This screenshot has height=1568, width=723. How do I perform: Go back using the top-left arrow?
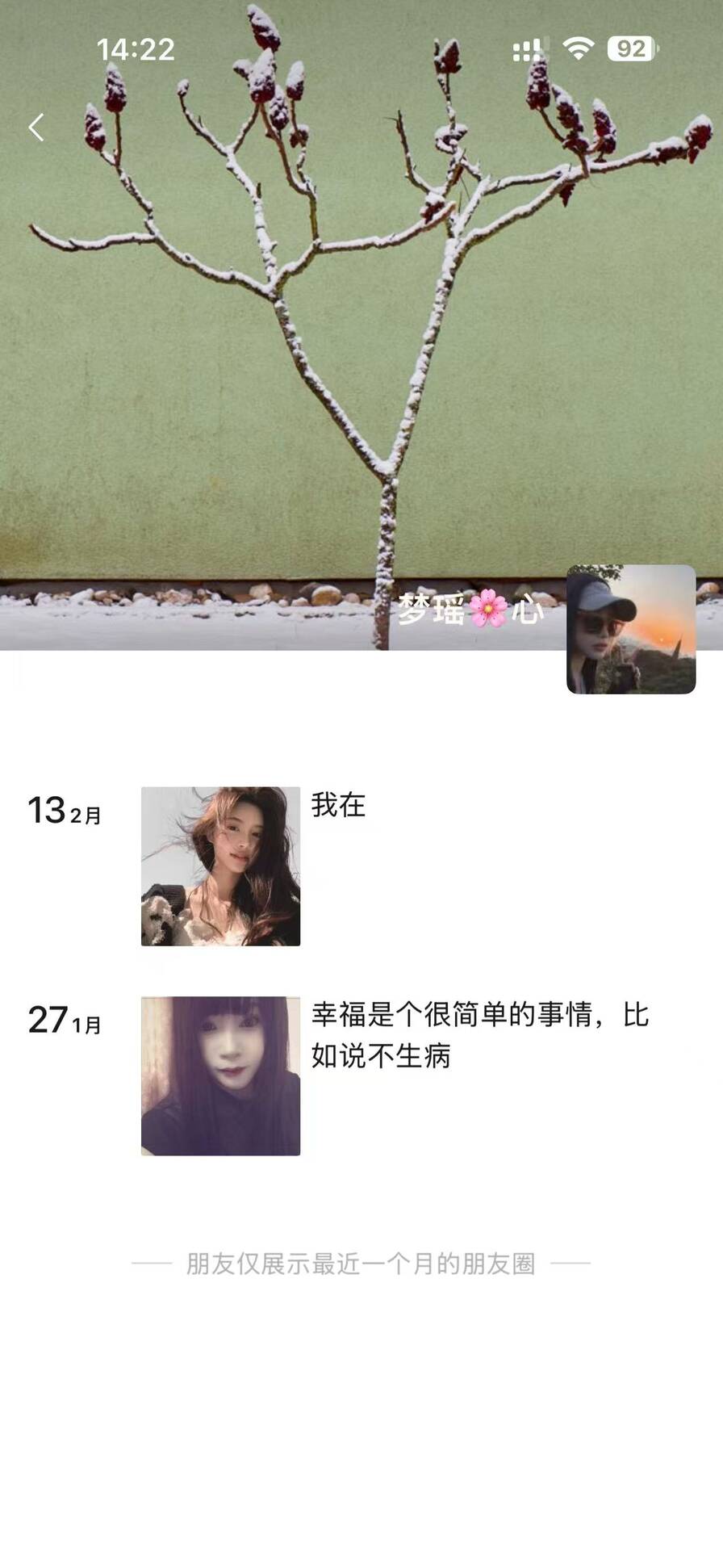pos(36,128)
